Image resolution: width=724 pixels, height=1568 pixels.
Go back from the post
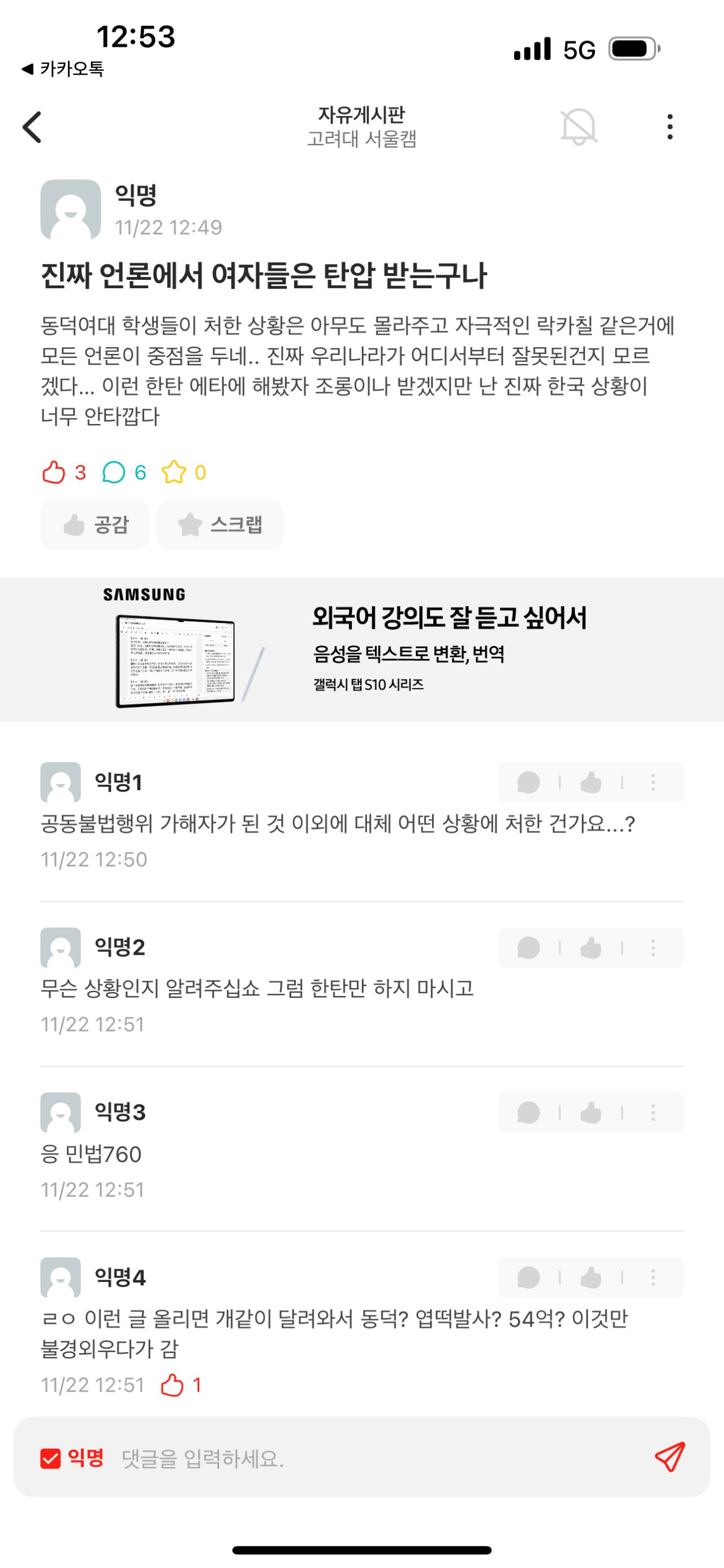(32, 127)
